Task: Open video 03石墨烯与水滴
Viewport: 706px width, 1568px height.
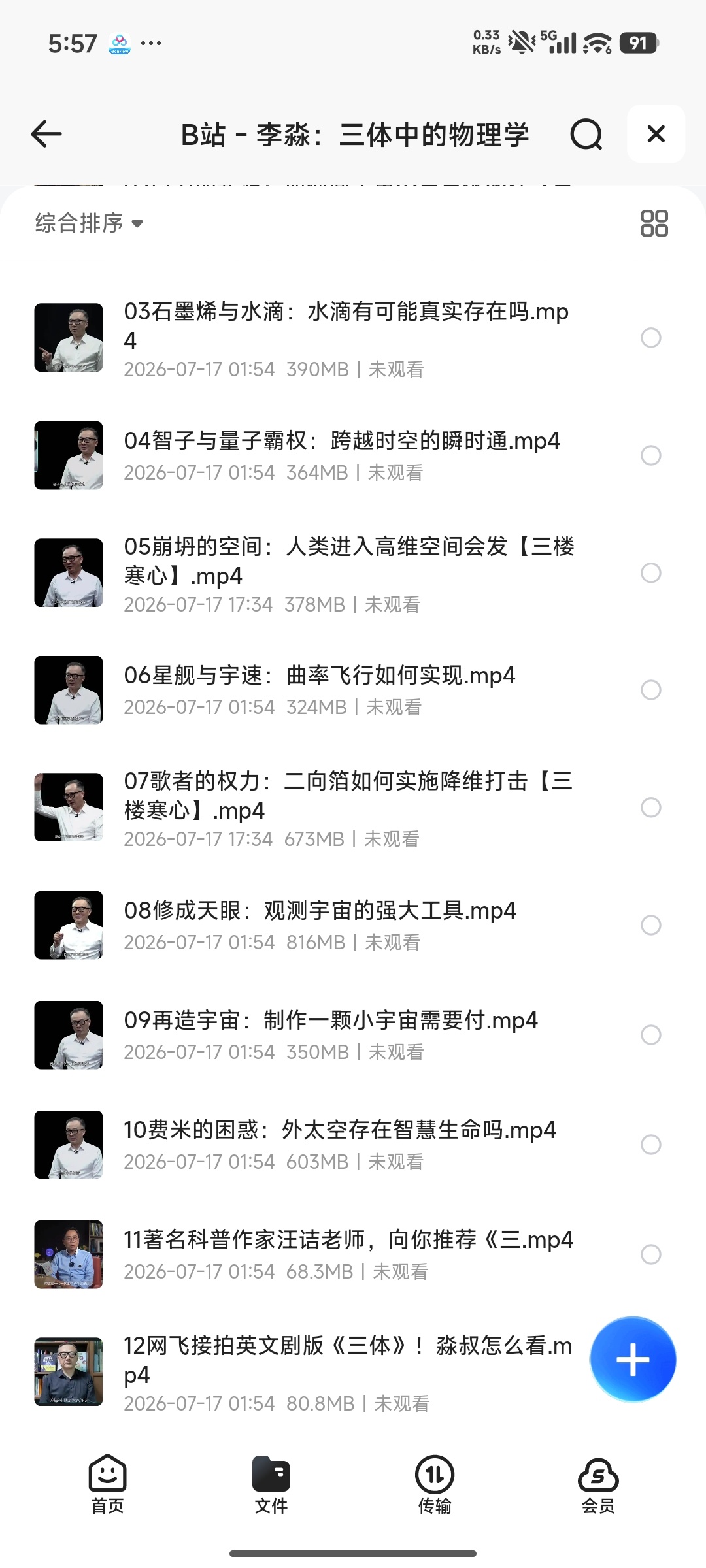Action: click(346, 338)
